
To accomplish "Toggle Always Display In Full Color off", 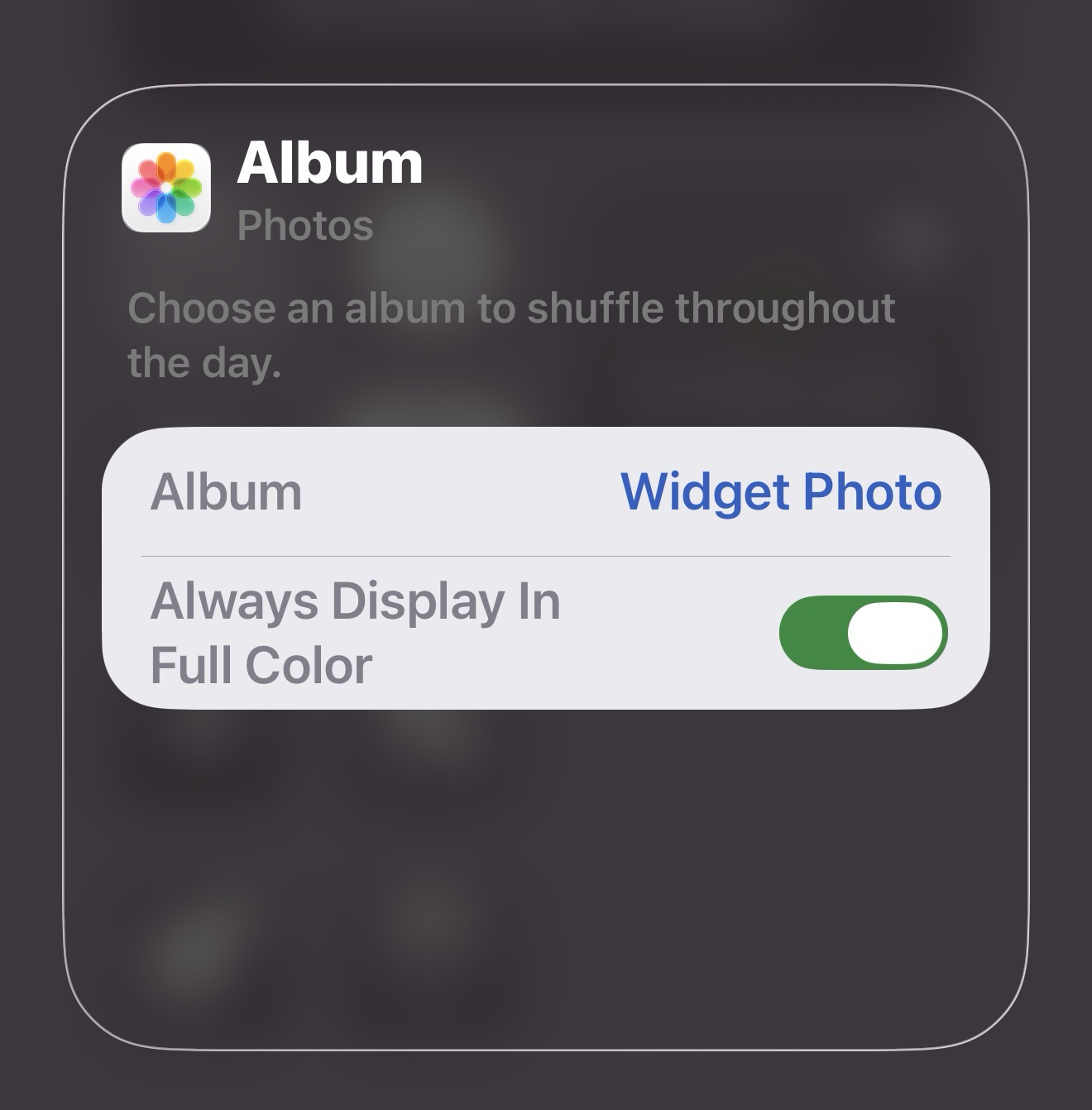I will (863, 633).
